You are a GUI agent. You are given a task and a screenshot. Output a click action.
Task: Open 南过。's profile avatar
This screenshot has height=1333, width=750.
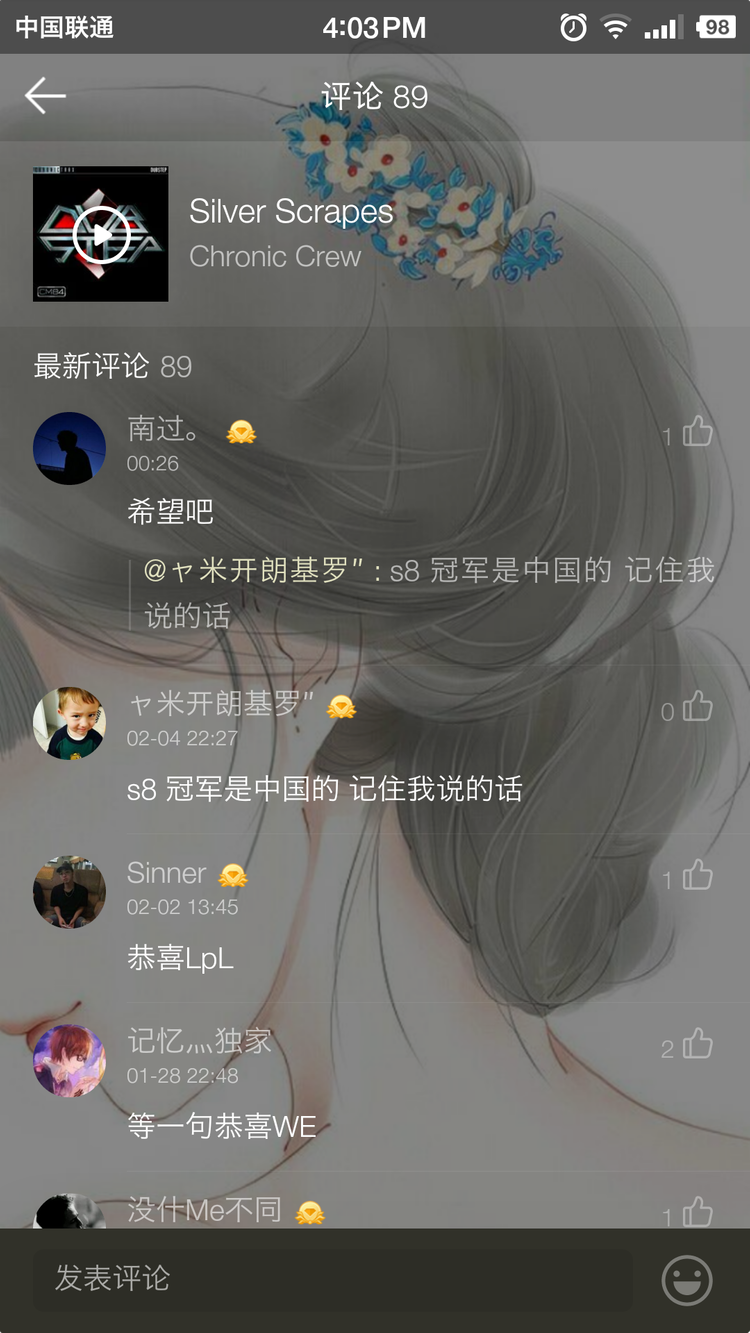click(x=69, y=448)
